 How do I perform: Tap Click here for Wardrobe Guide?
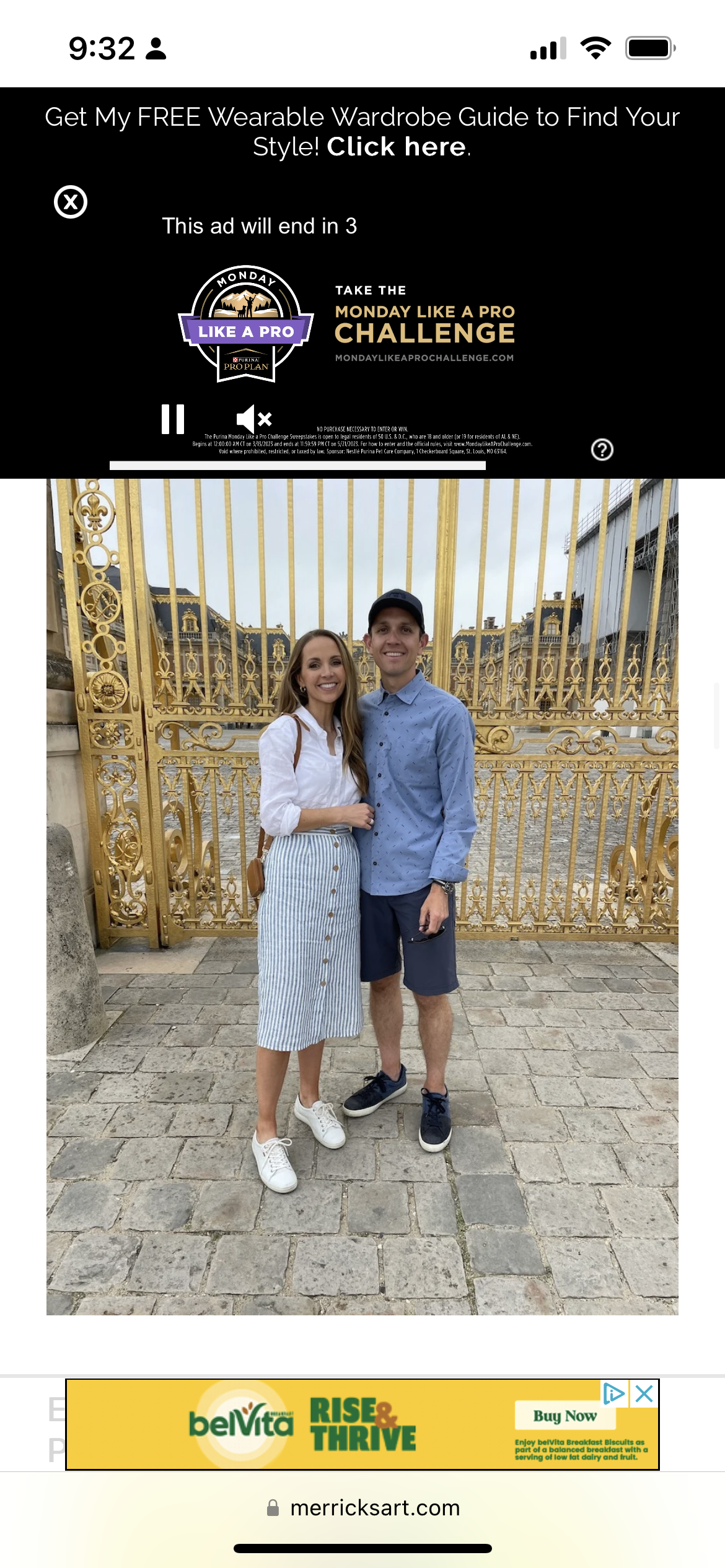(x=395, y=147)
